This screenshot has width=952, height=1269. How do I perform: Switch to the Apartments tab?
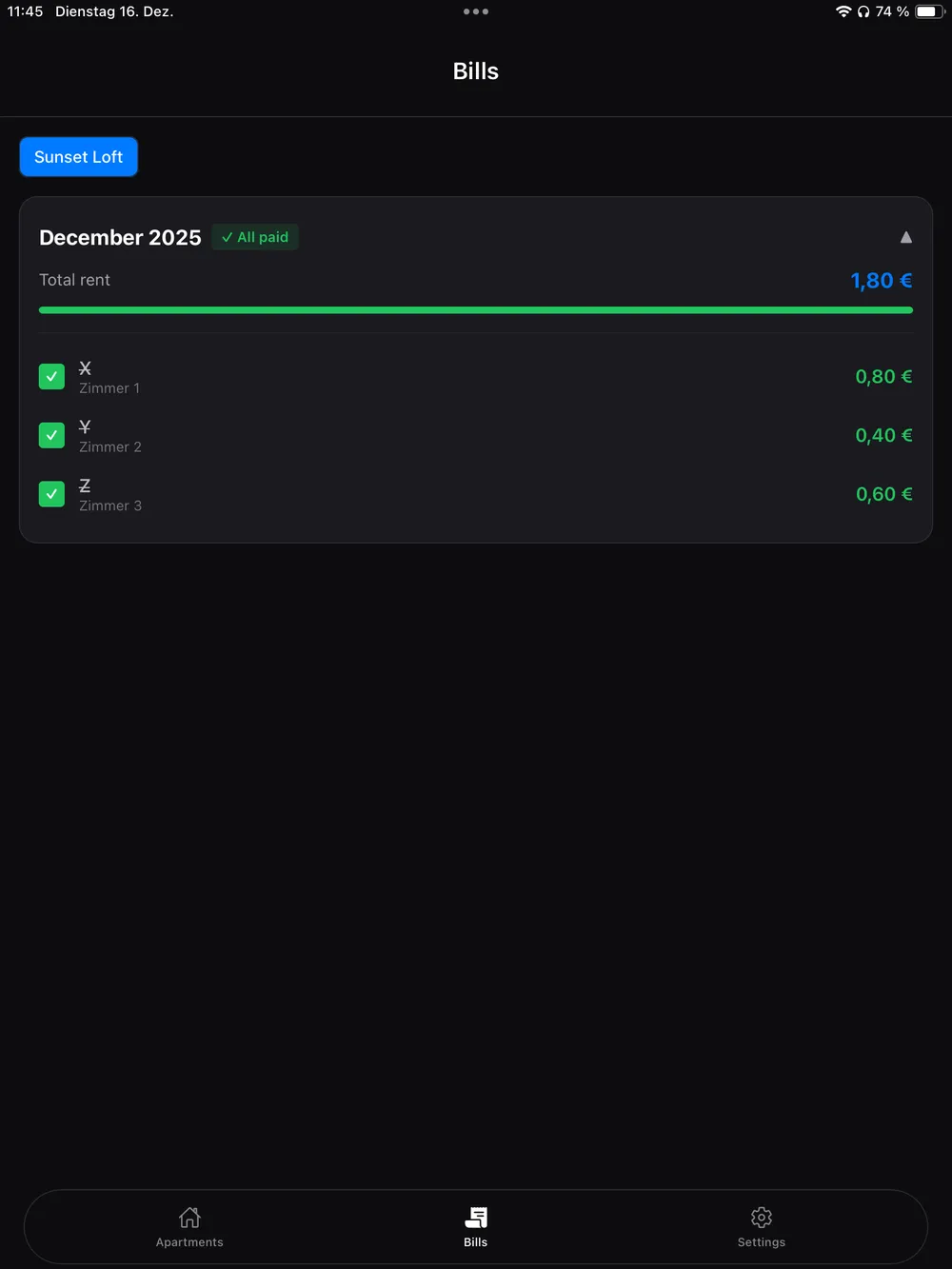[189, 1226]
